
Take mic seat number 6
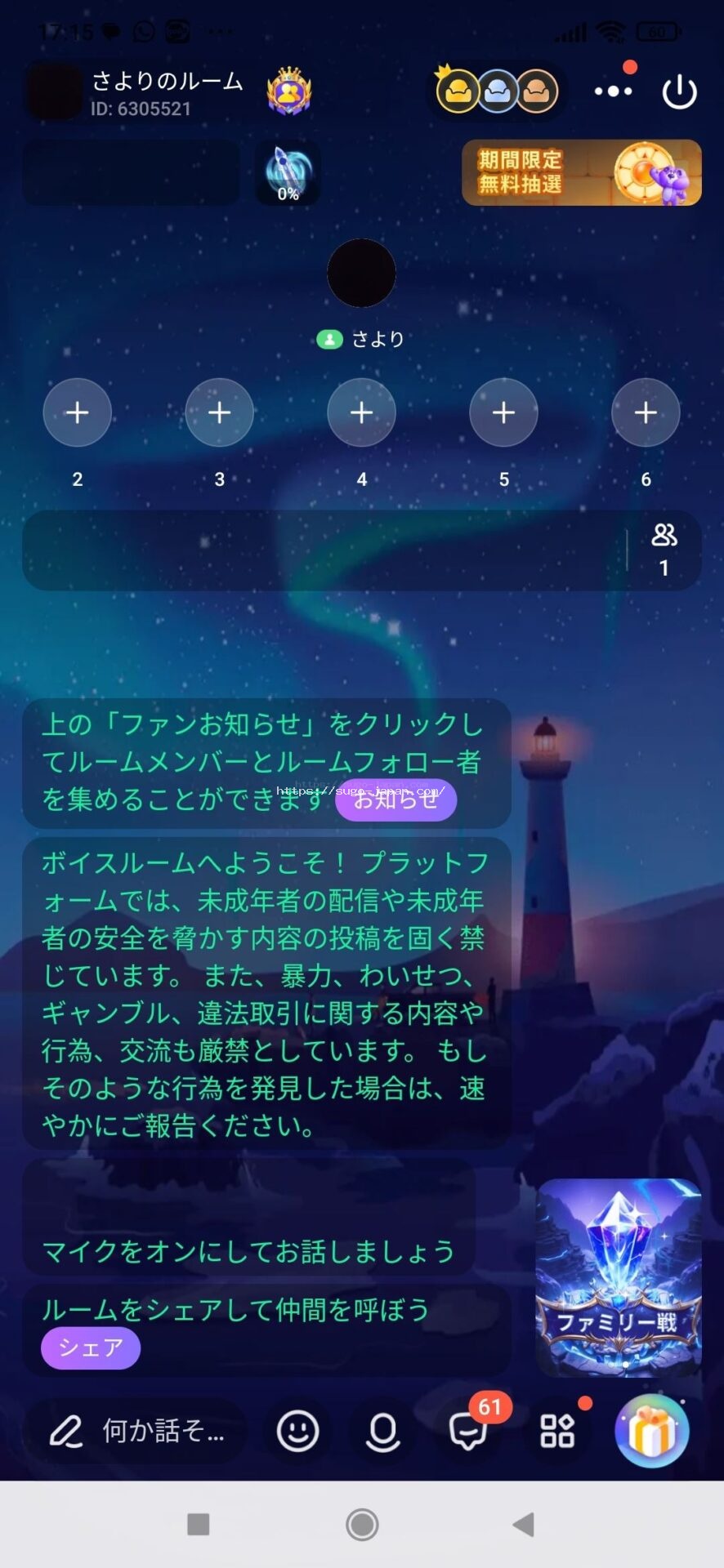[x=646, y=412]
